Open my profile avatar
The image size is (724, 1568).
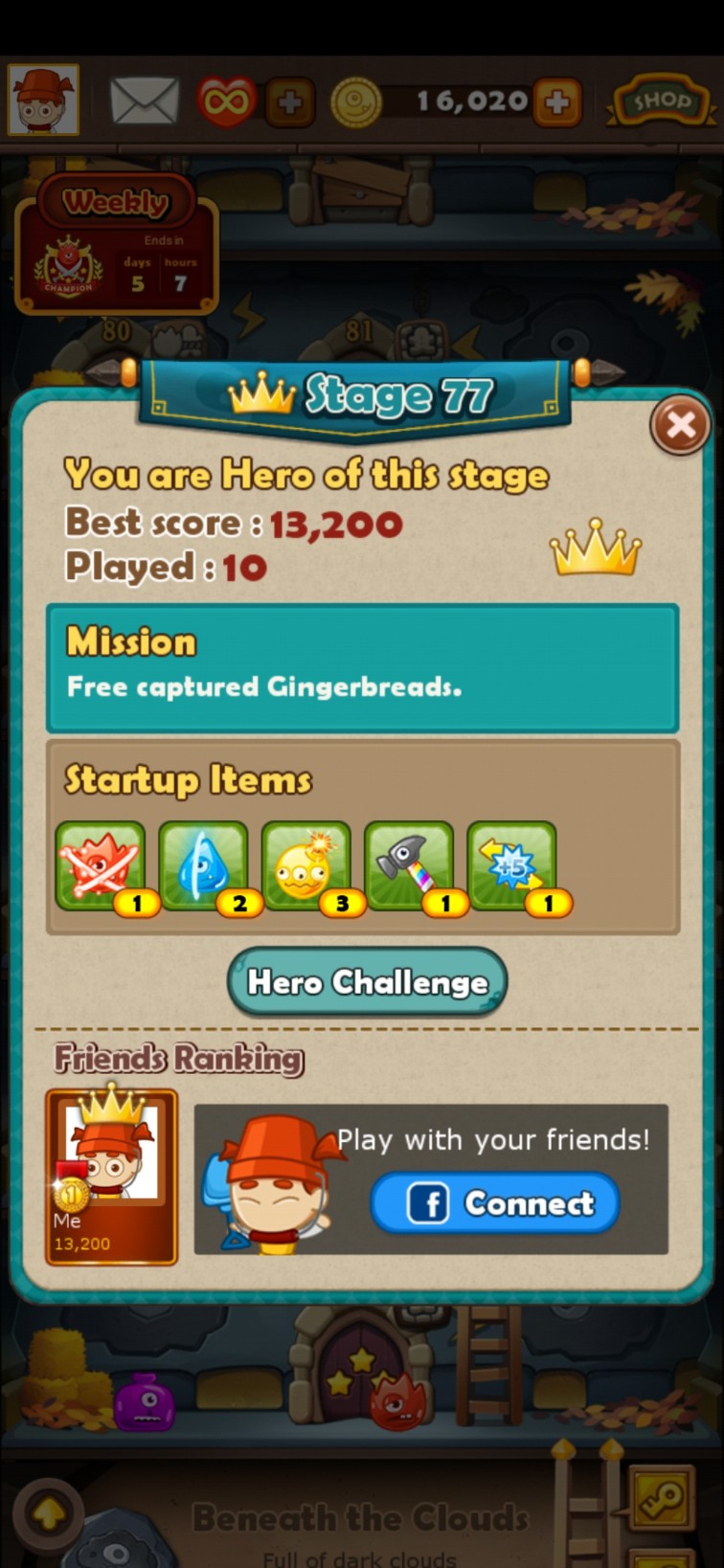(43, 100)
